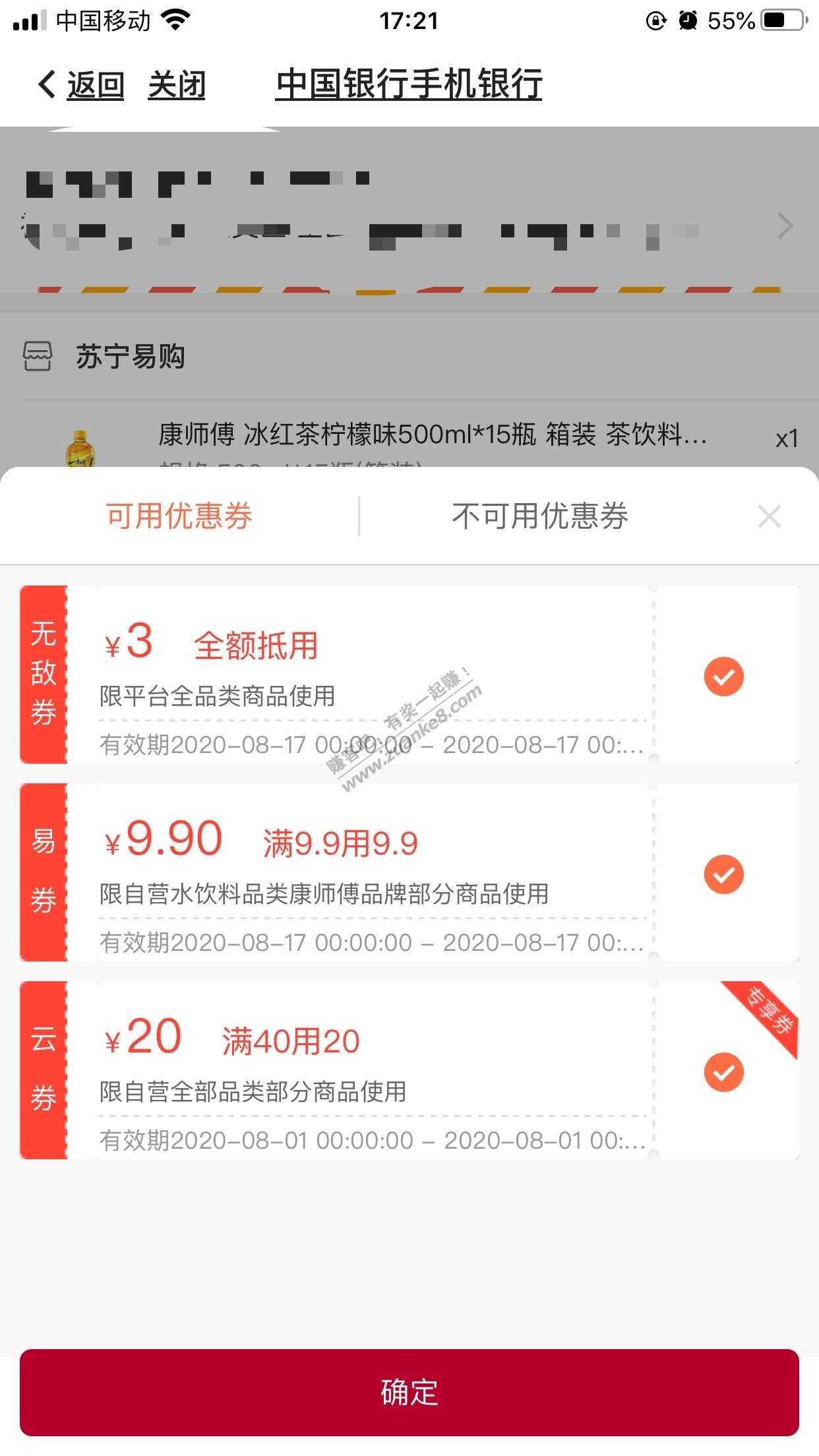
Task: Tap 关闭 to close the page
Action: pyautogui.click(x=177, y=85)
